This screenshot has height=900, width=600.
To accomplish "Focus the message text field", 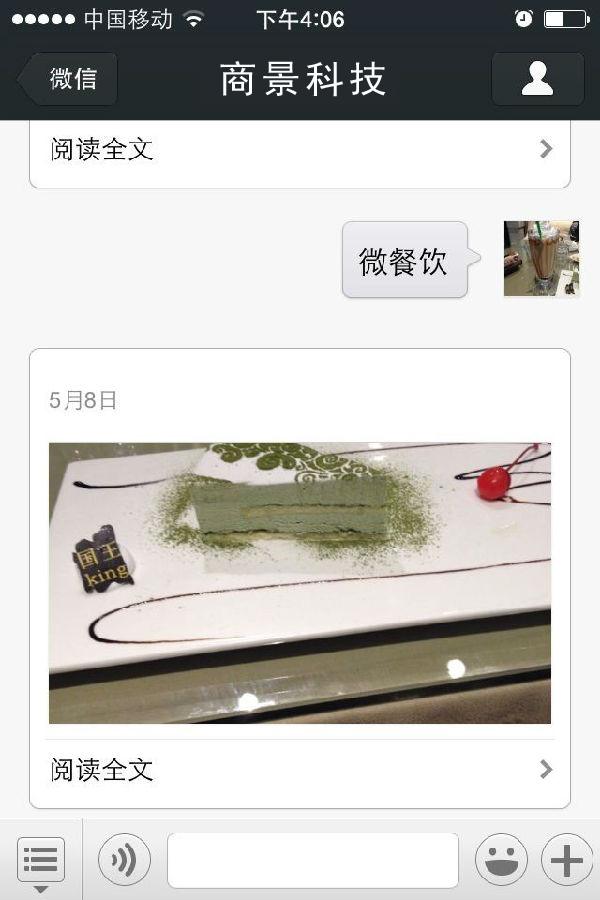I will click(x=312, y=860).
